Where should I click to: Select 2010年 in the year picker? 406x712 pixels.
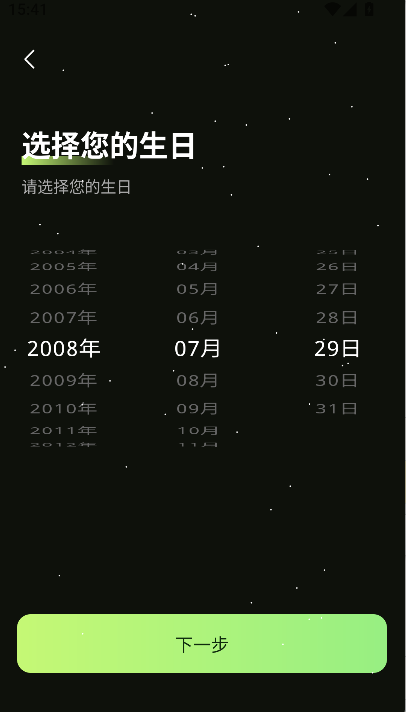click(63, 409)
